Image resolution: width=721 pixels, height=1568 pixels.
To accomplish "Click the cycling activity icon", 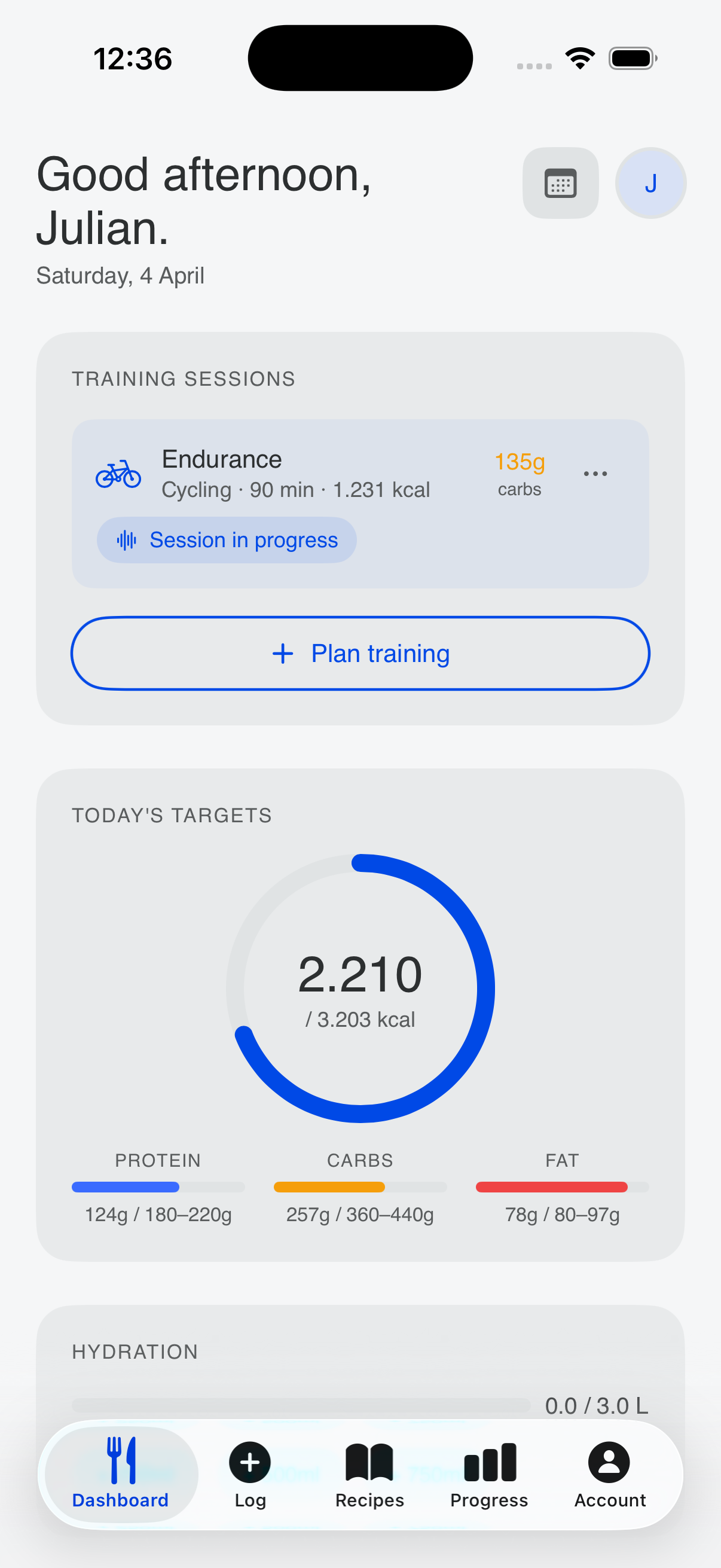I will coord(119,473).
